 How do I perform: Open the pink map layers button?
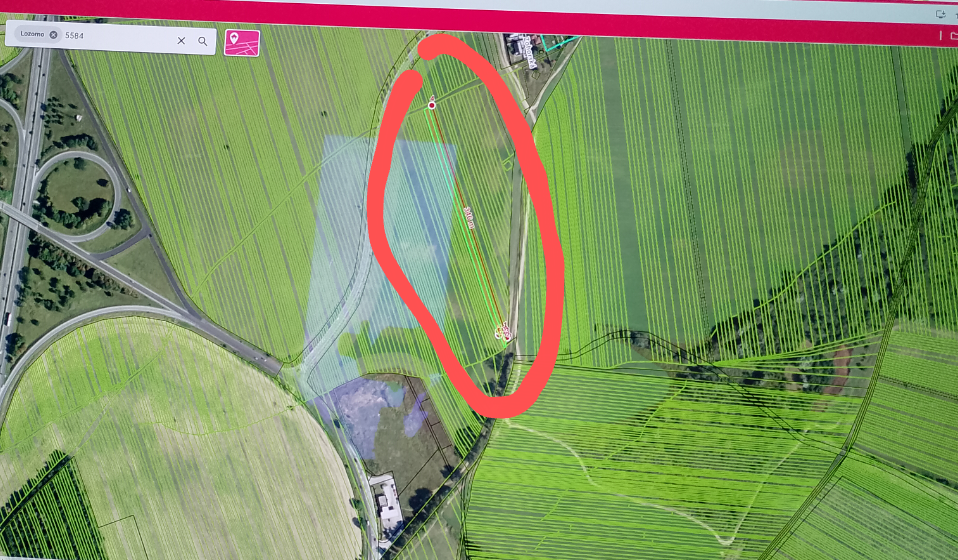[241, 42]
